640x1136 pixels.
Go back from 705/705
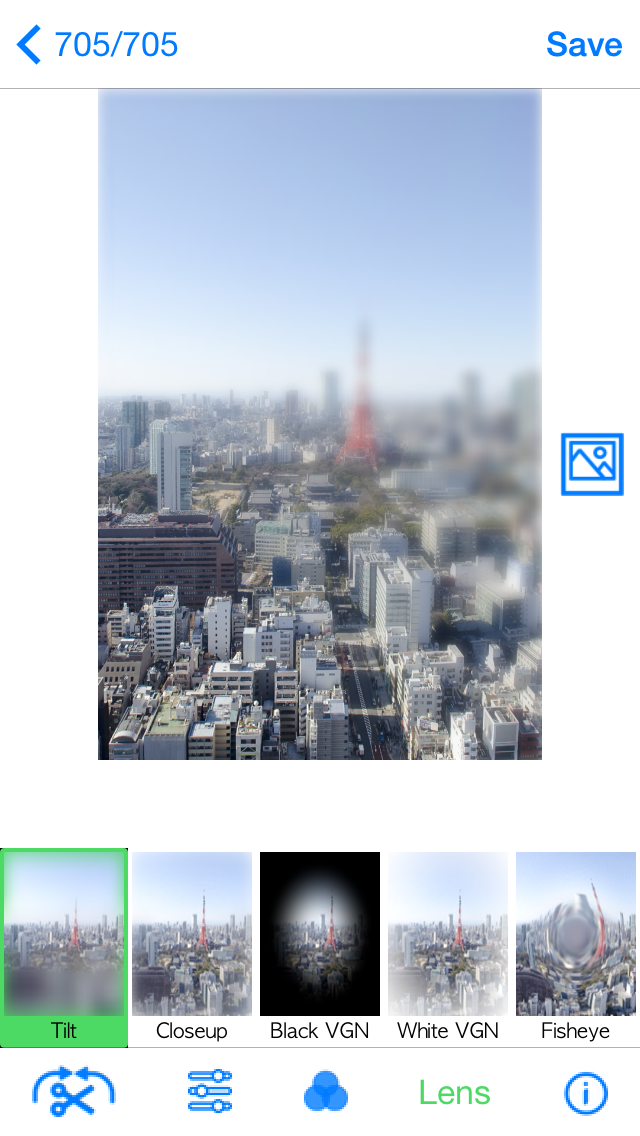pos(29,45)
